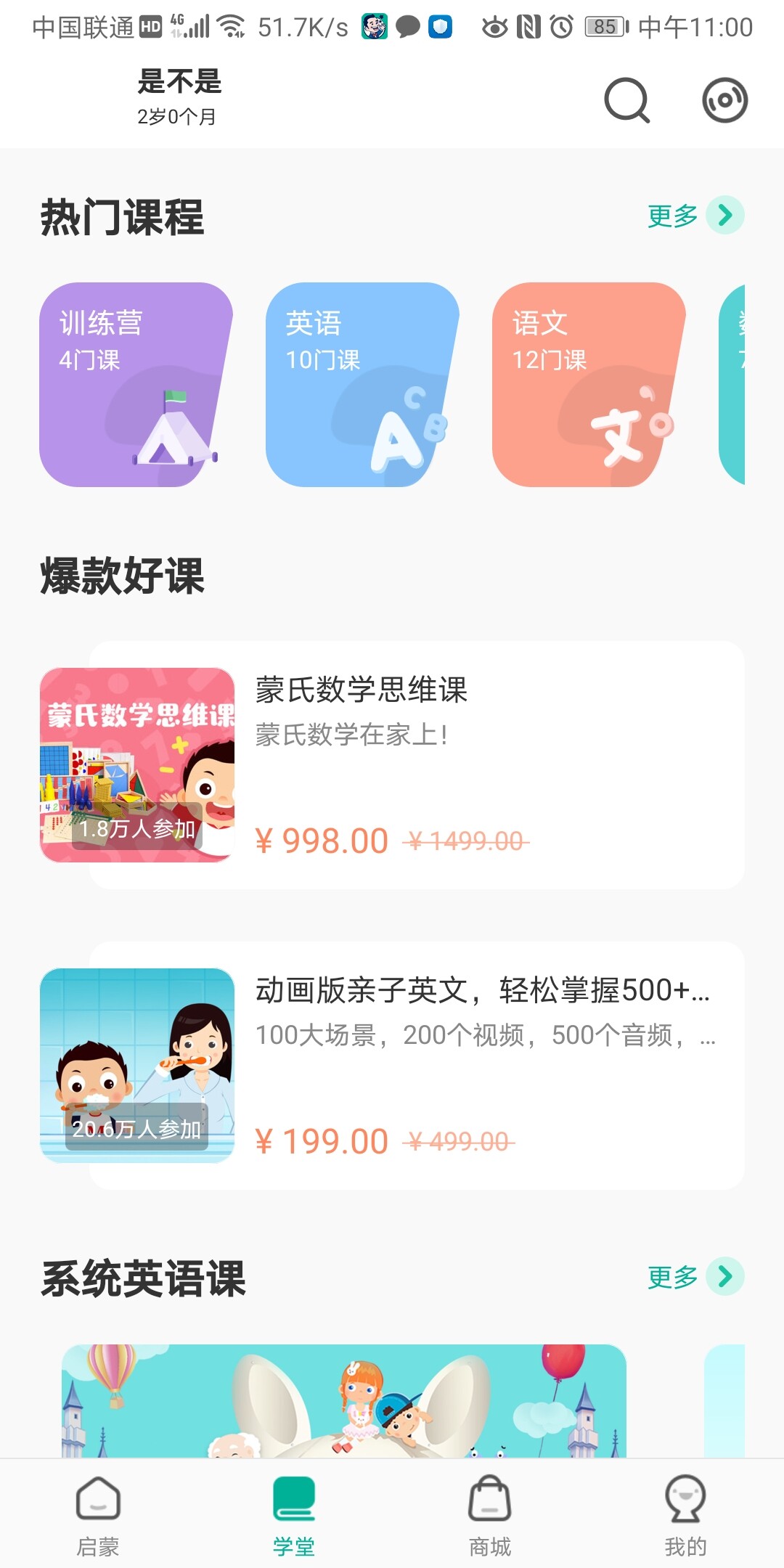Open the 训练营 course category

pyautogui.click(x=136, y=385)
